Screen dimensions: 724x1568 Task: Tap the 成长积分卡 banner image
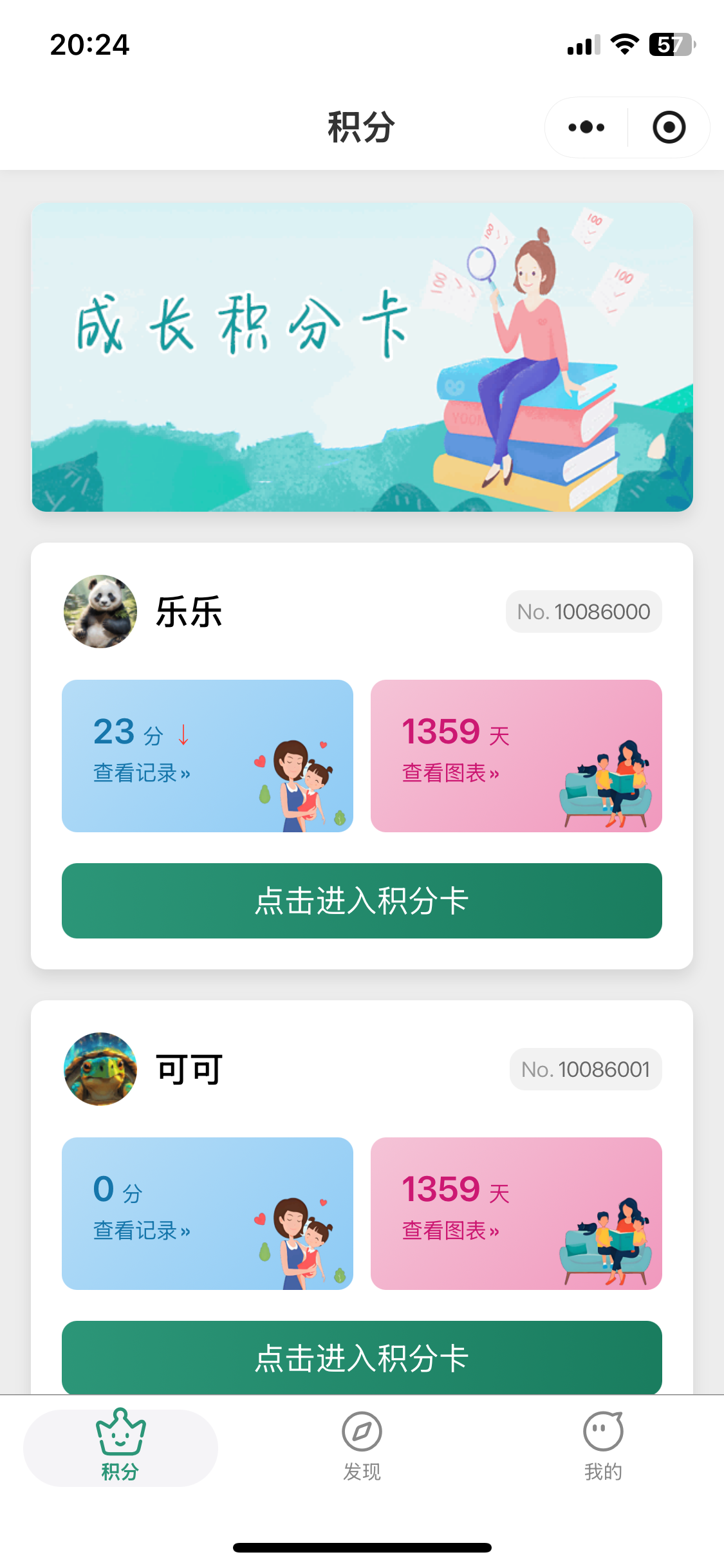[362, 356]
